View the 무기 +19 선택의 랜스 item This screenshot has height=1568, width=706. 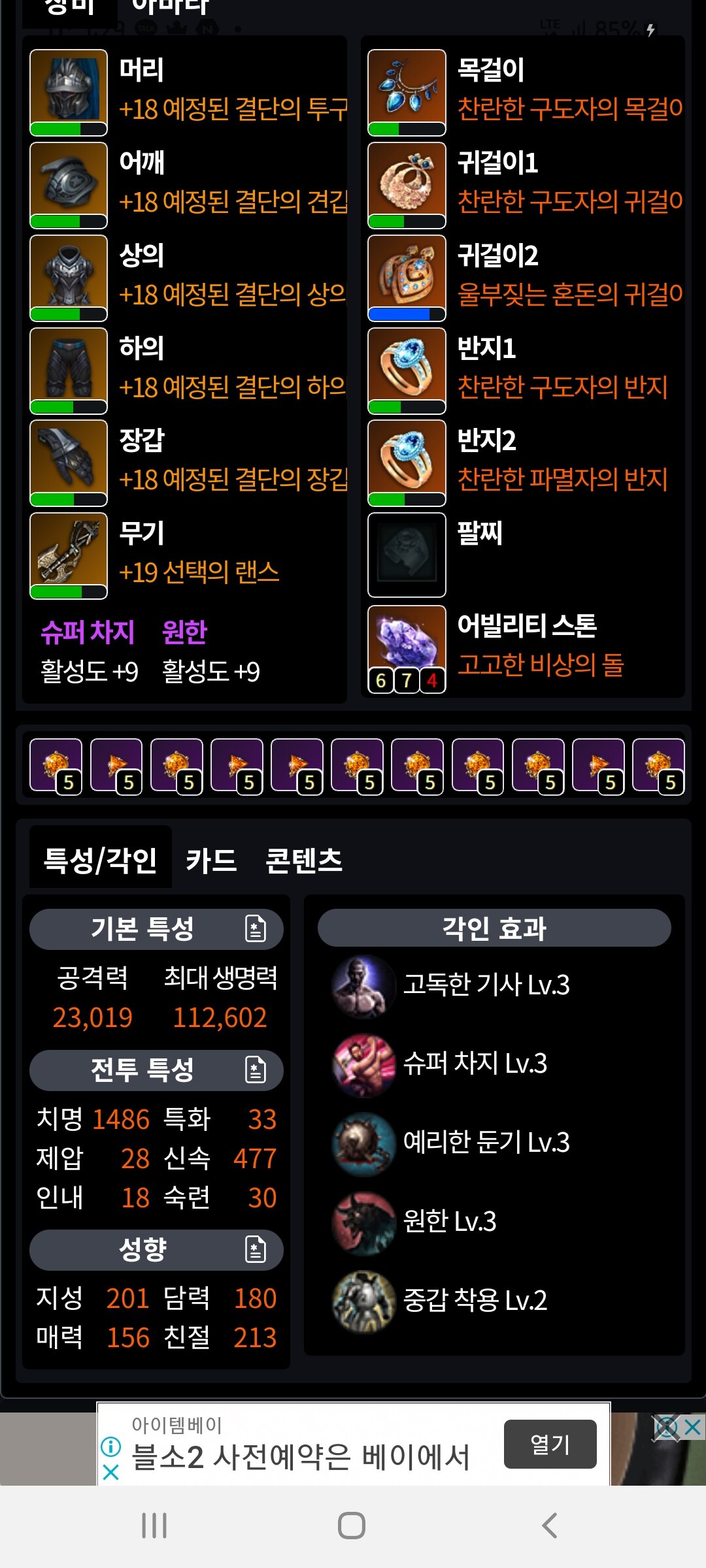pyautogui.click(x=69, y=555)
